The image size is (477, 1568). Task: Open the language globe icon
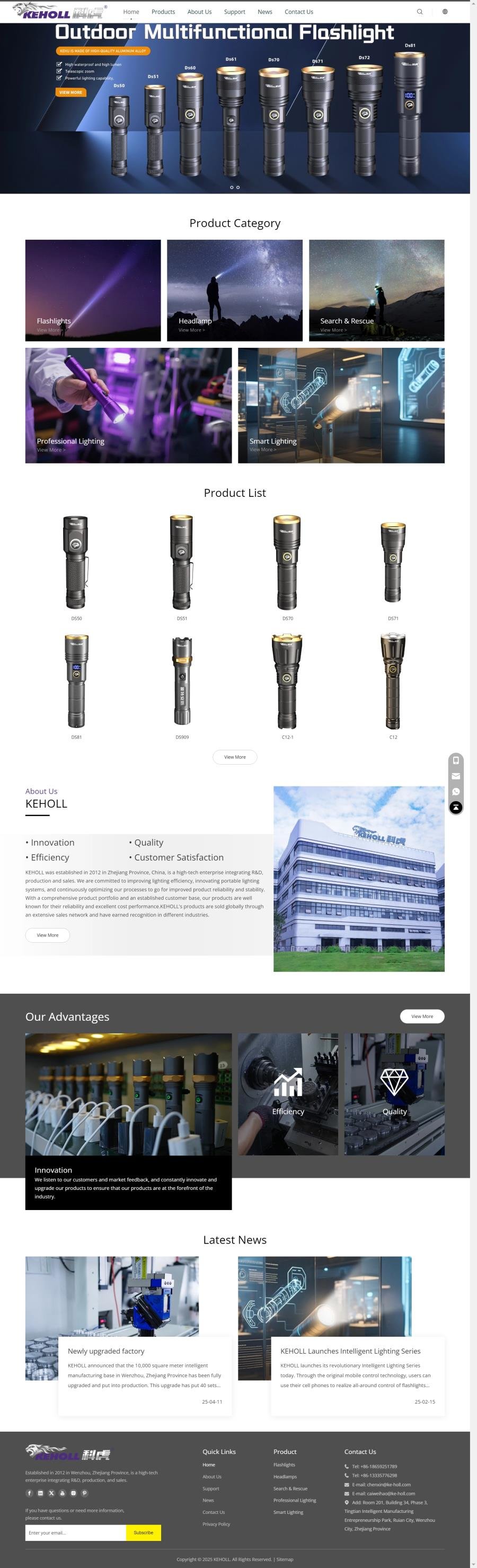(x=445, y=12)
